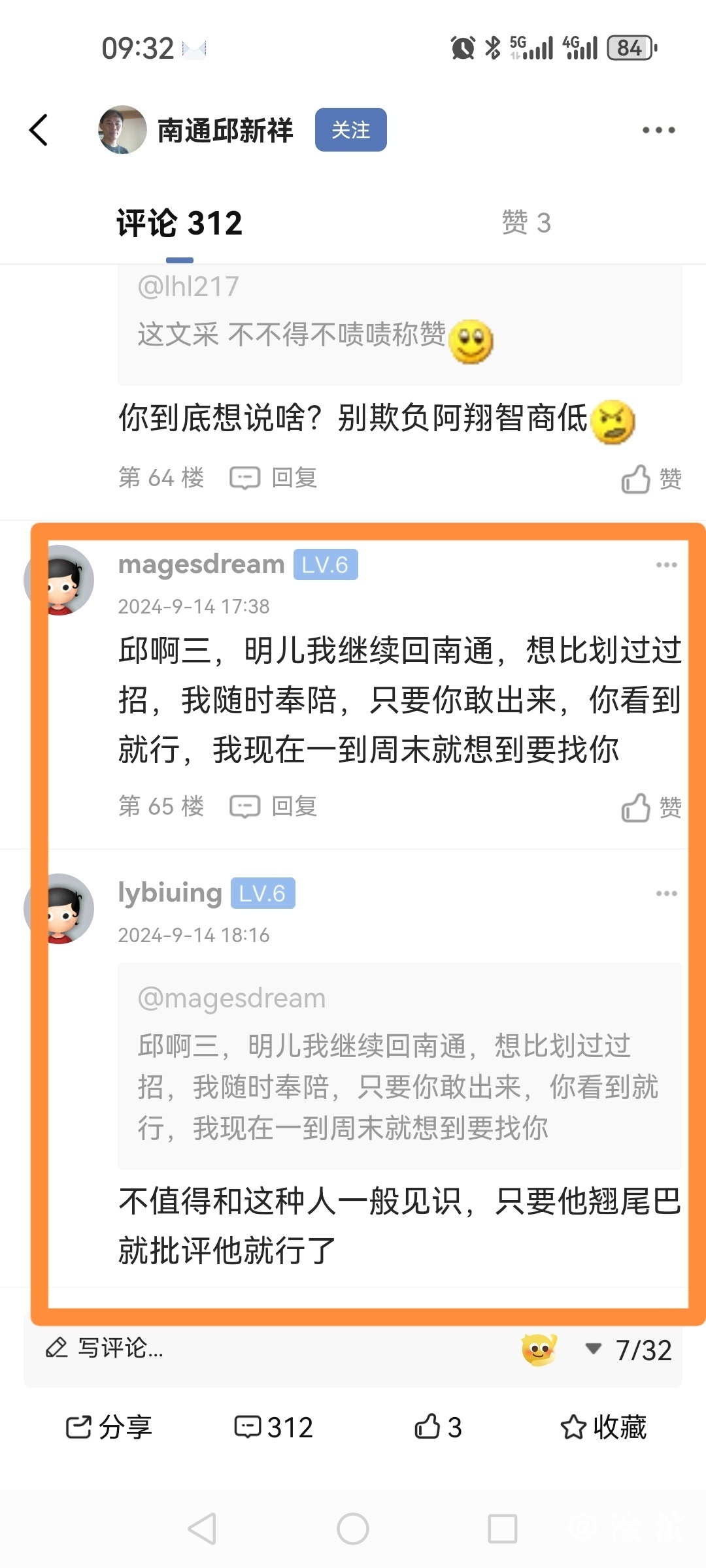Share this post via 分享
Screen dimensions: 706x1568
[x=109, y=1427]
